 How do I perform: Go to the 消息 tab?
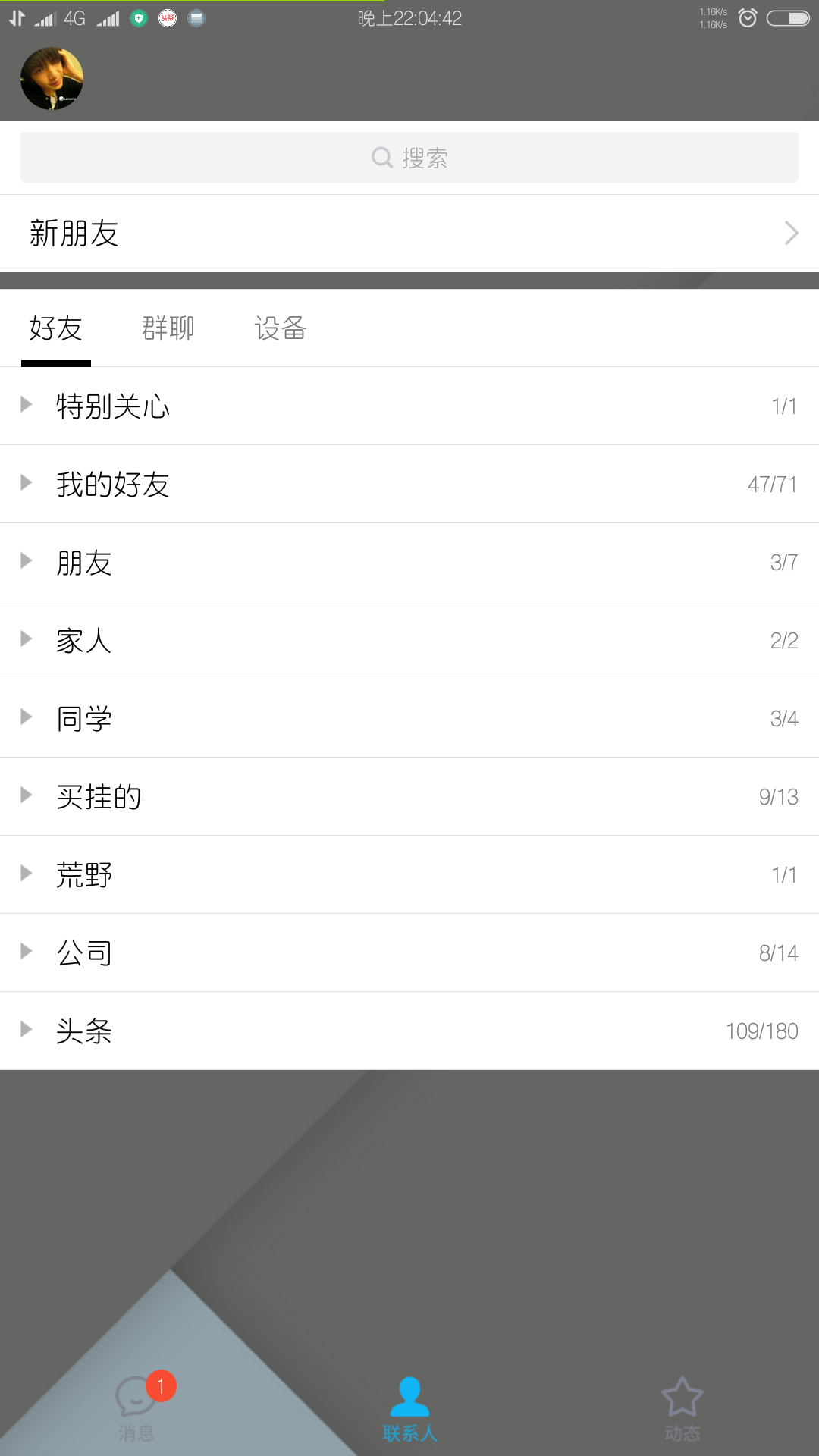[136, 1409]
